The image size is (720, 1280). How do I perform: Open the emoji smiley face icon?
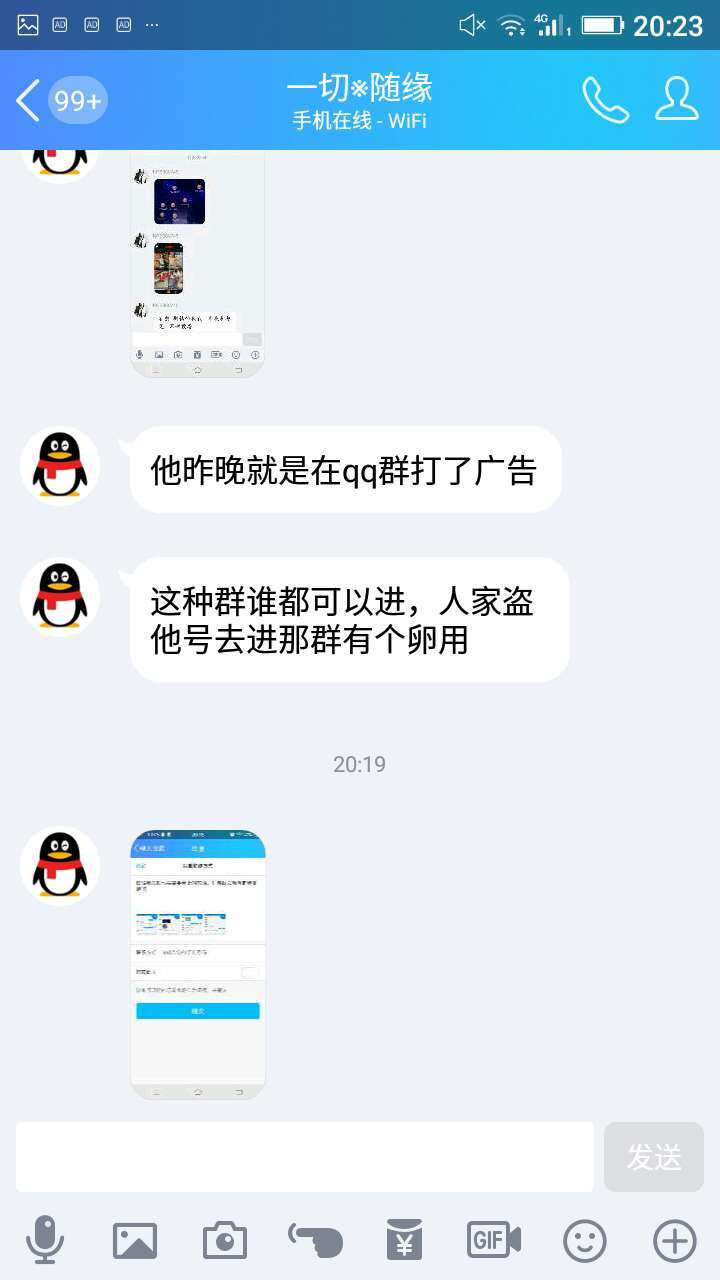pyautogui.click(x=582, y=1240)
